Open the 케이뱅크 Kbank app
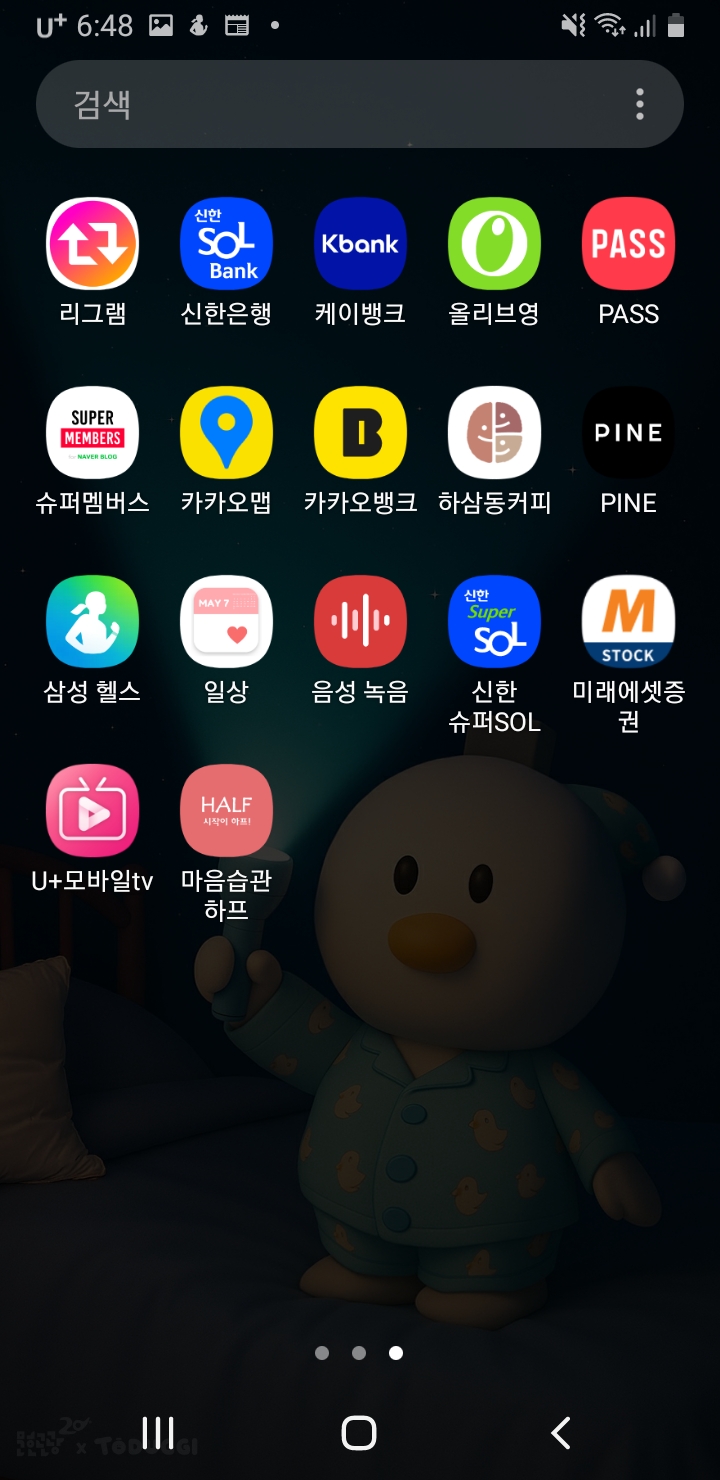The image size is (720, 1480). pos(360,244)
